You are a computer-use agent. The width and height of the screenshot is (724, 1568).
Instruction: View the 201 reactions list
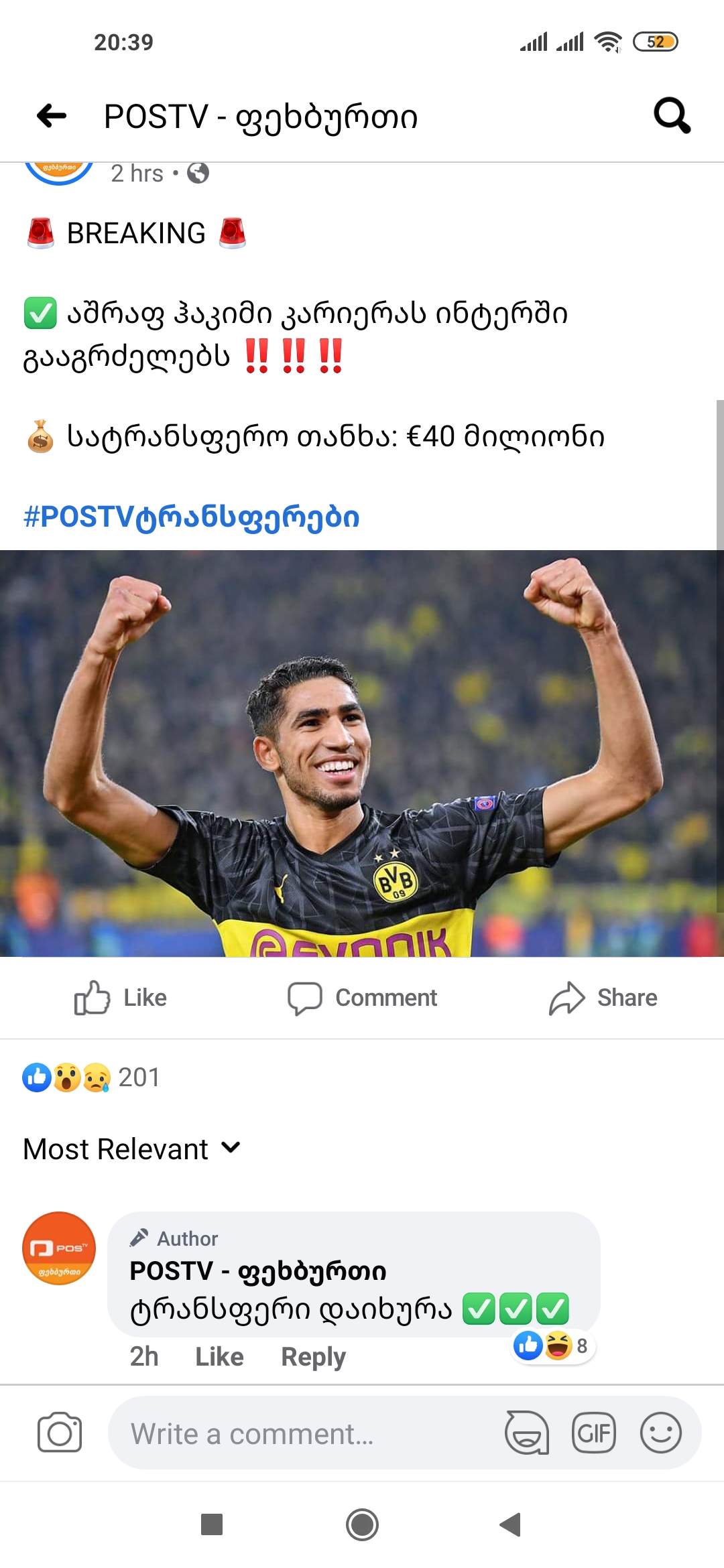(92, 1077)
